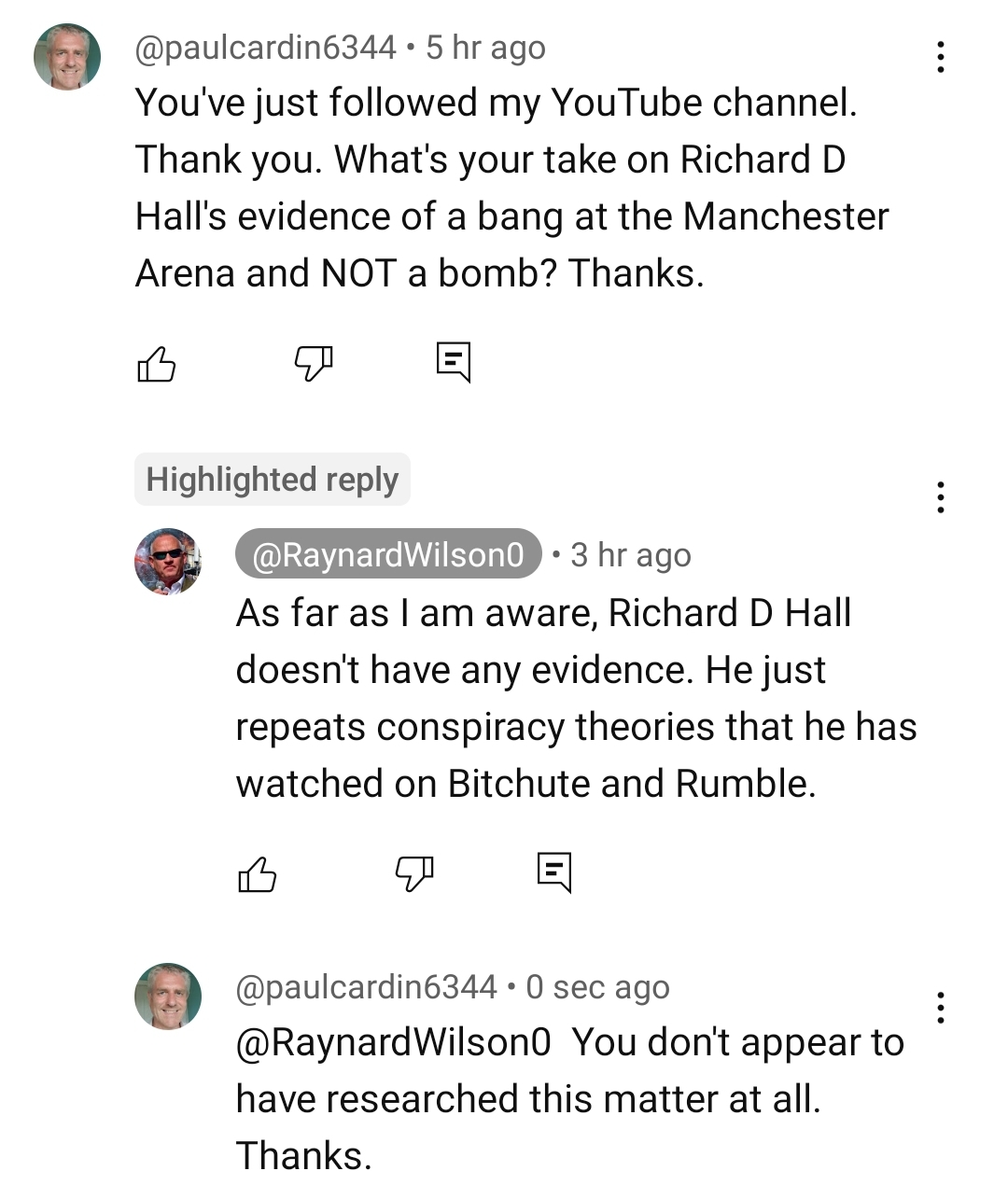Open options menu for the 5 hr ago comment

tap(940, 58)
